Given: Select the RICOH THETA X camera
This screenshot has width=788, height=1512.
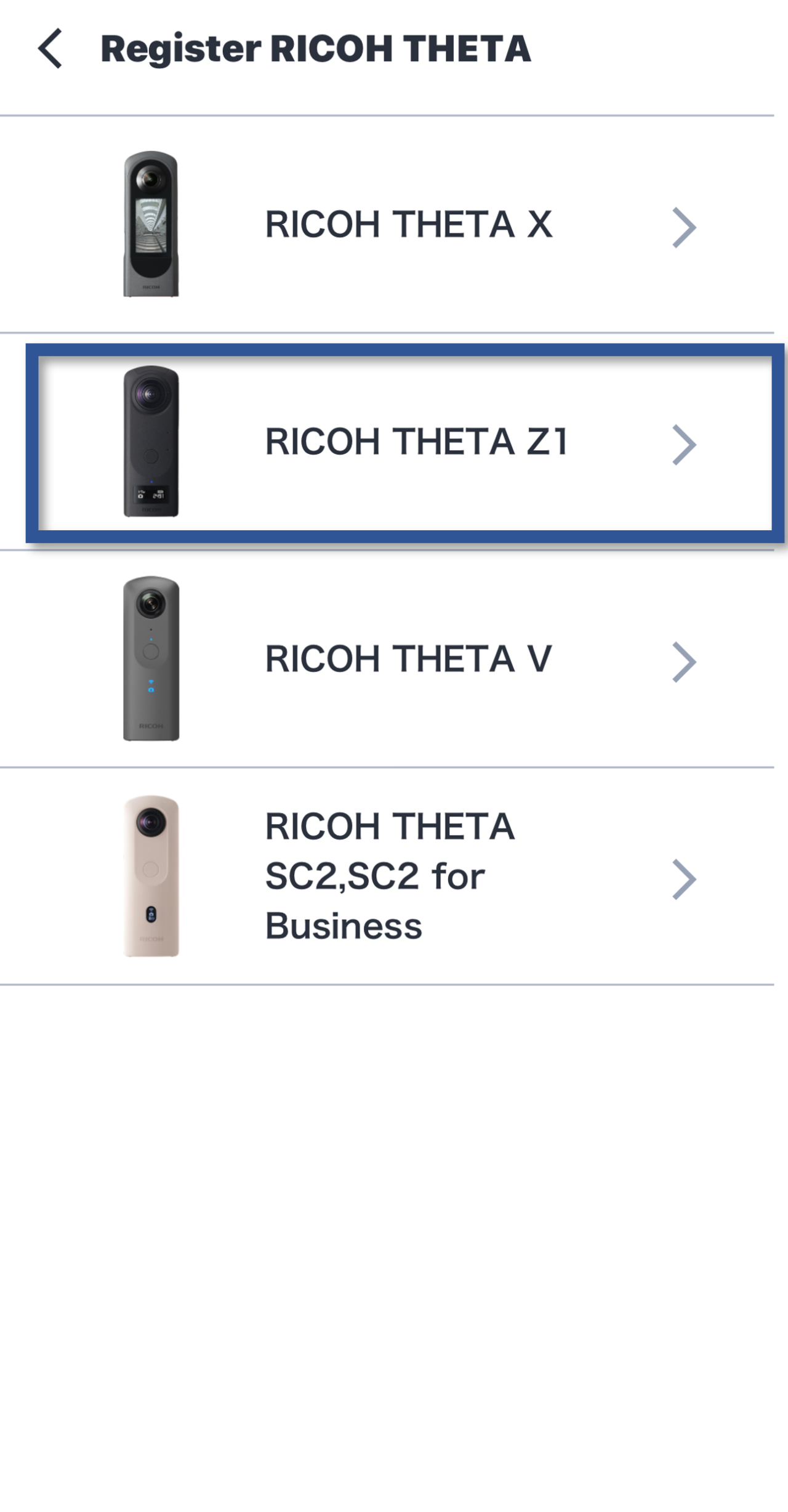Looking at the screenshot, I should (x=387, y=225).
